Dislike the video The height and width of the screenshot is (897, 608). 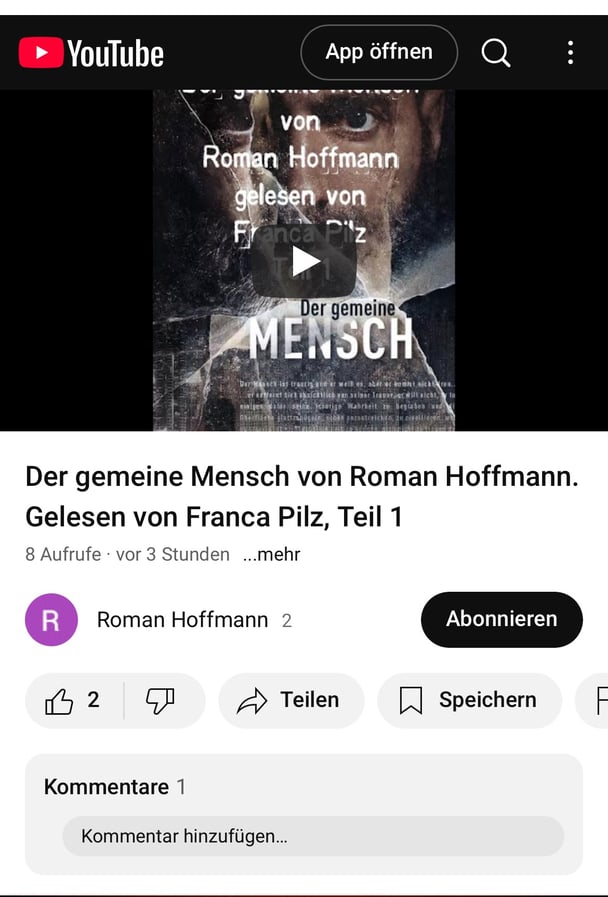(x=161, y=700)
